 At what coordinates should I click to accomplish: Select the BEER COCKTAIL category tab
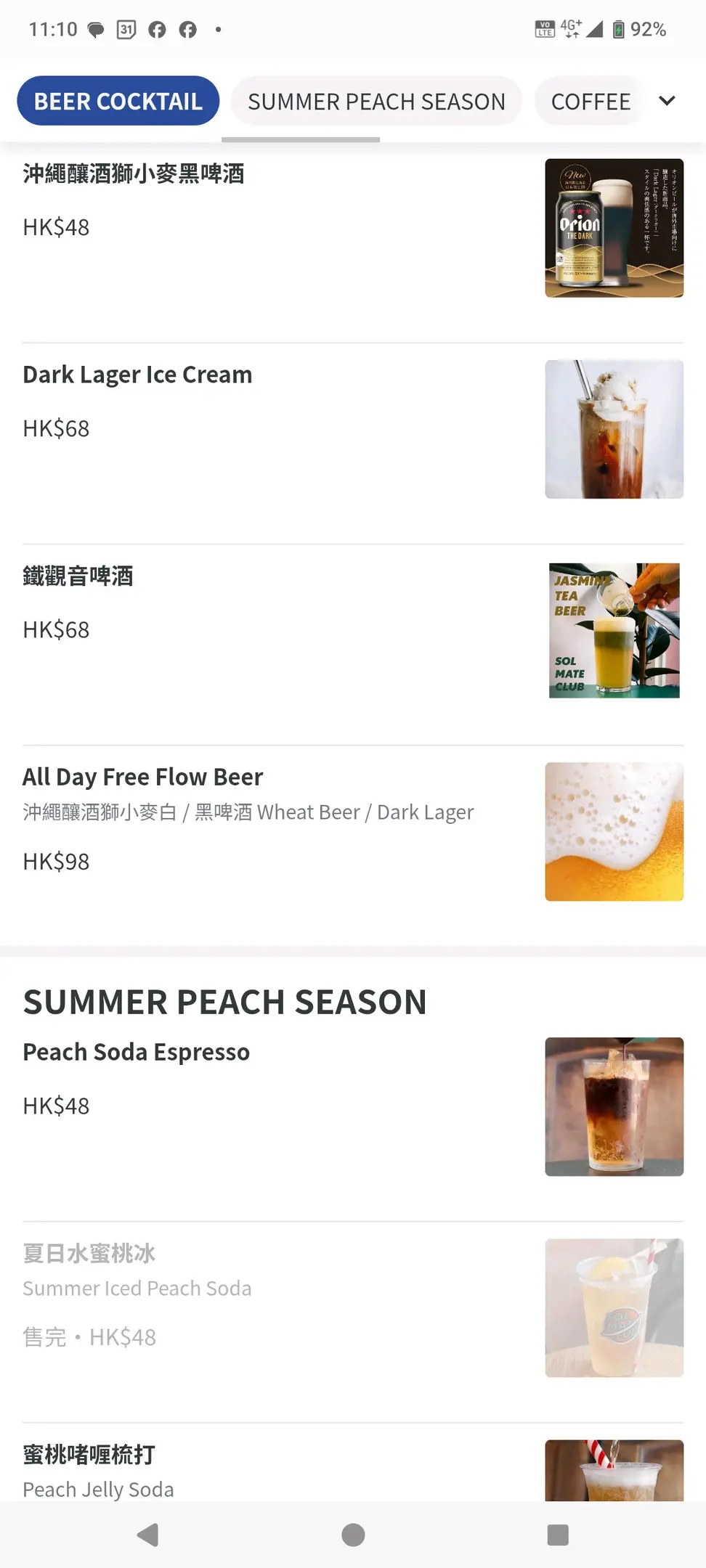point(118,101)
